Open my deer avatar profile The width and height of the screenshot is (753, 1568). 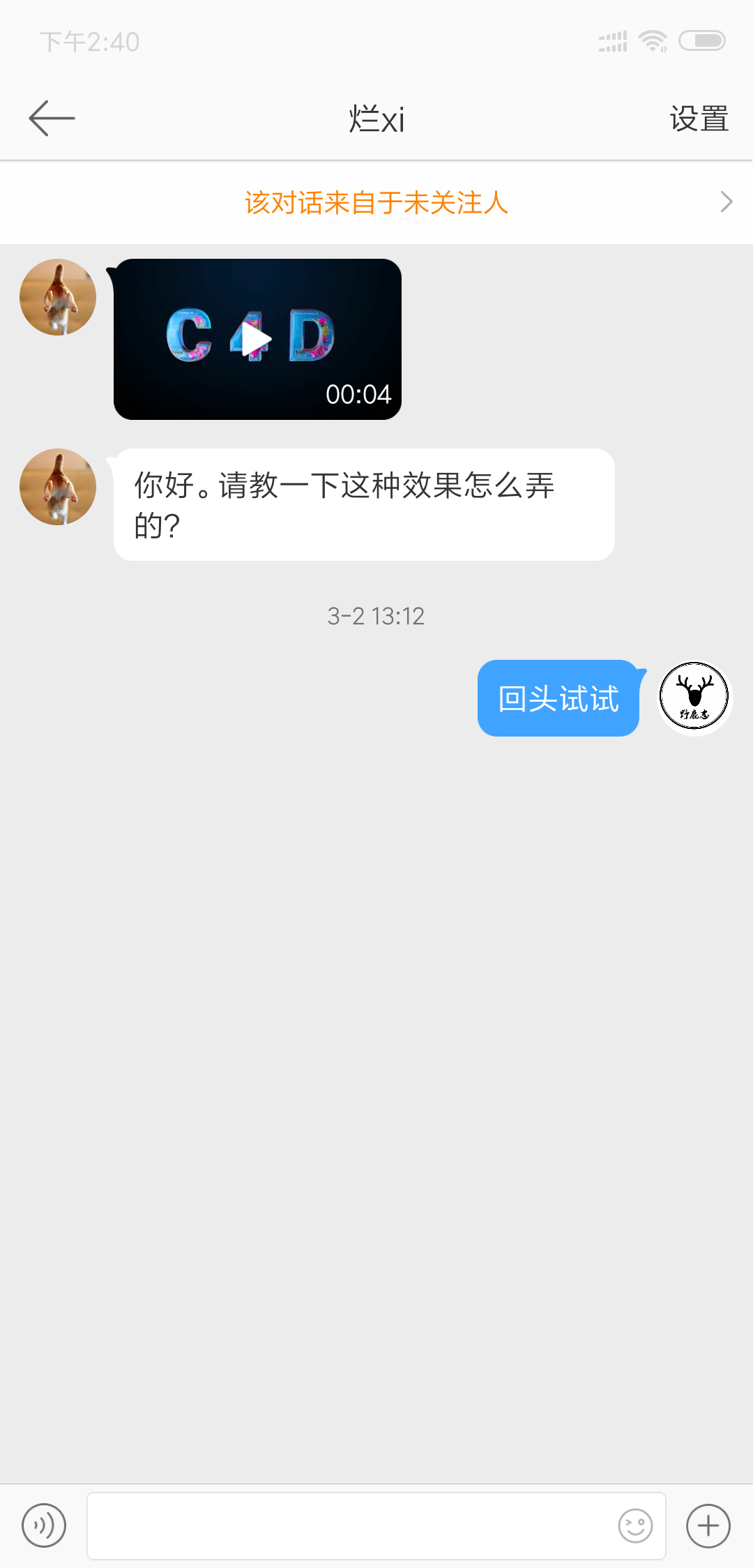click(x=694, y=697)
